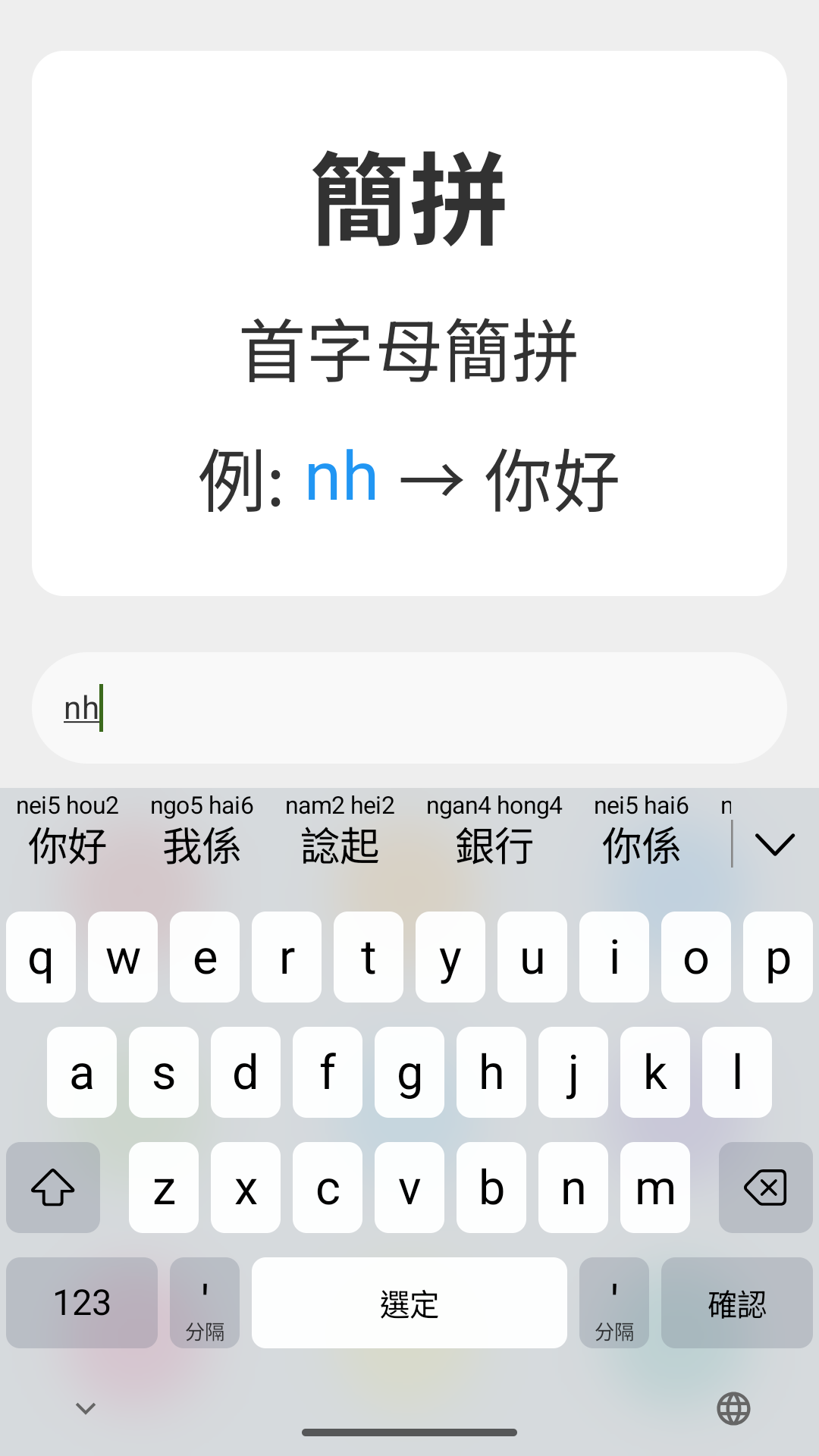Choose the 你係 candidate
Viewport: 819px width, 1456px height.
641,832
